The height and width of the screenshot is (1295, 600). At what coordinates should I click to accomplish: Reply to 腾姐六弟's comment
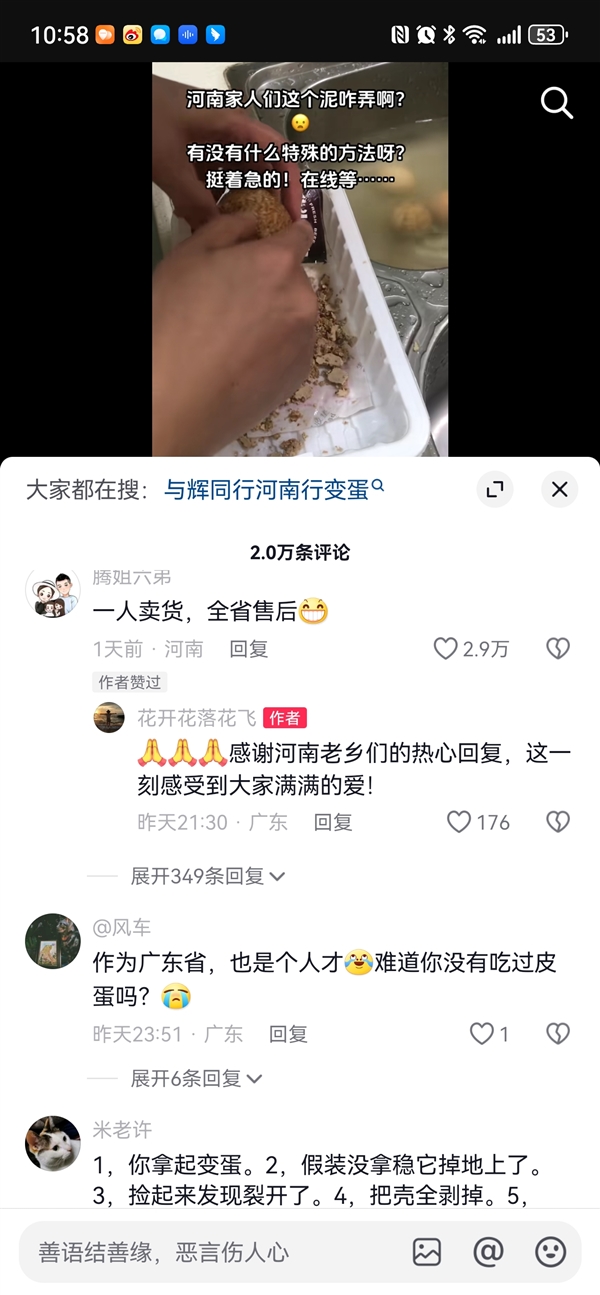(x=248, y=649)
